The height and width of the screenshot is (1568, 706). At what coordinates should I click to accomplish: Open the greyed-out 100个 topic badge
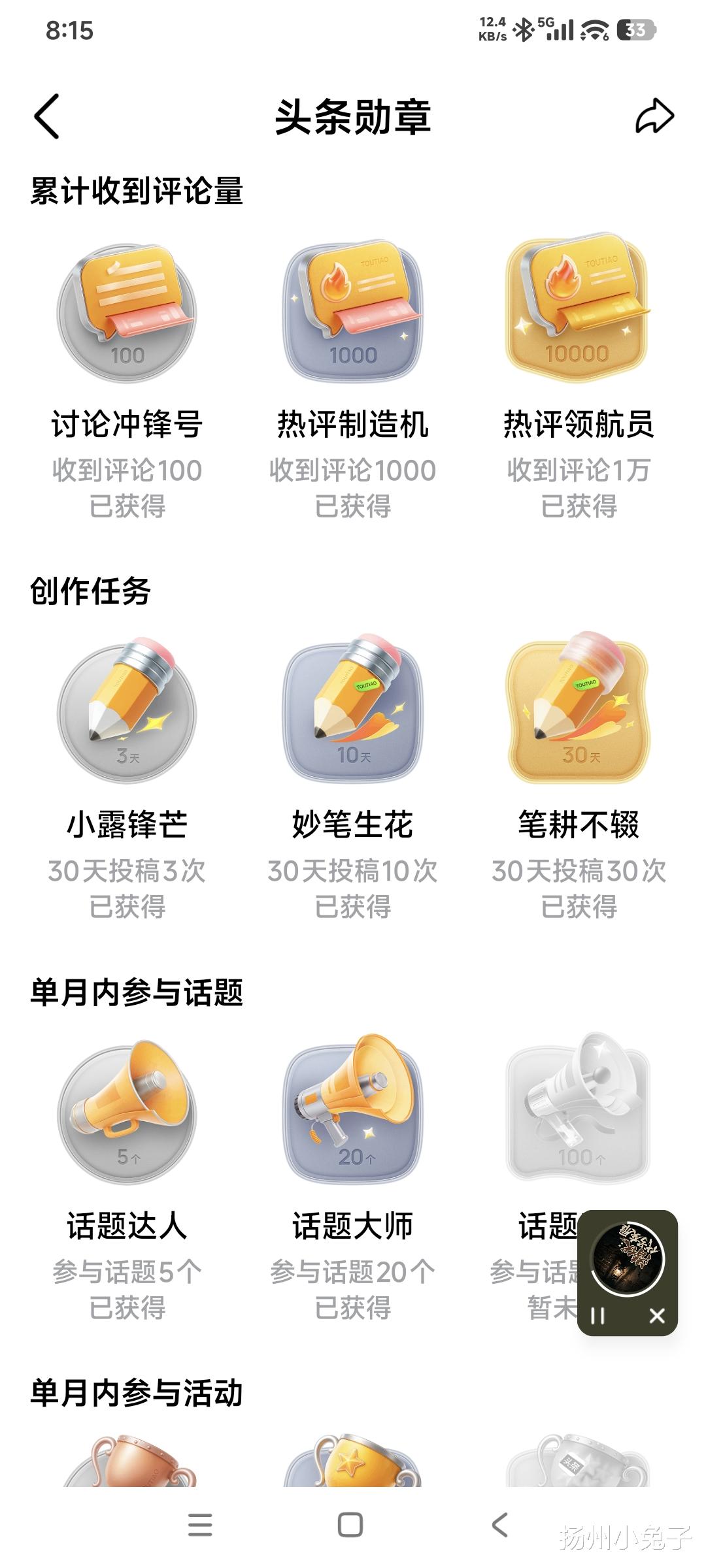pyautogui.click(x=579, y=1109)
